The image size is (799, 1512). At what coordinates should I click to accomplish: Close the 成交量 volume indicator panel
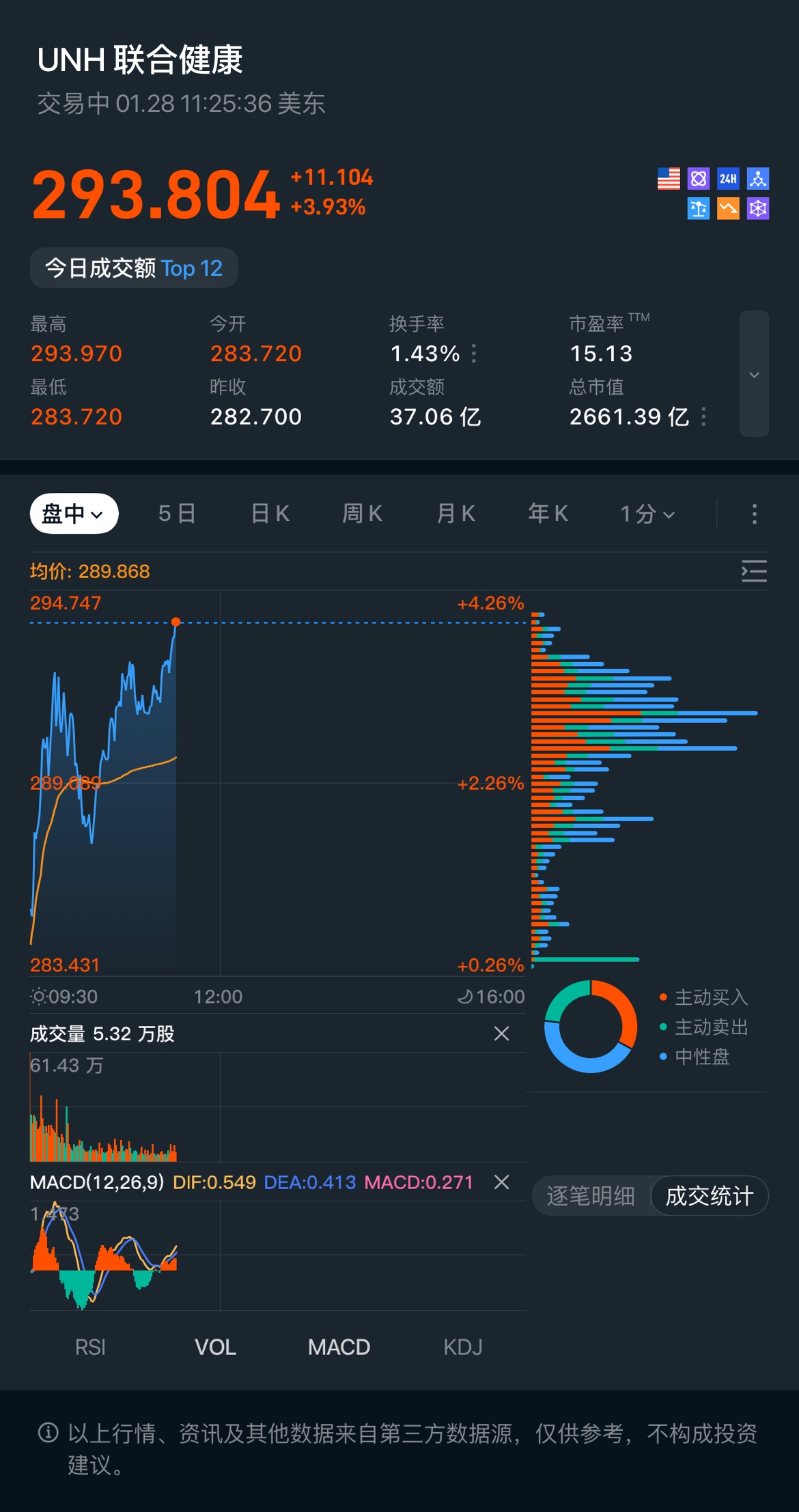click(501, 1033)
